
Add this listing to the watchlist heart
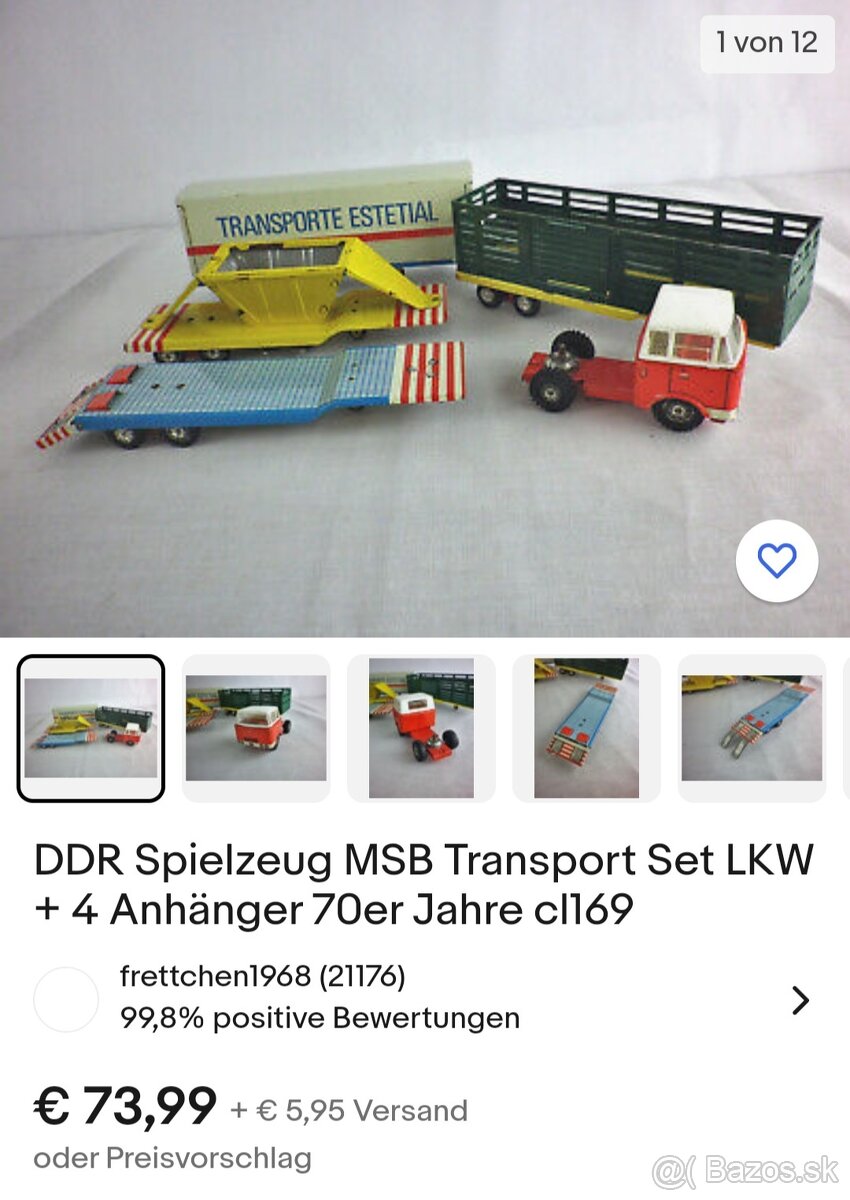pos(776,561)
